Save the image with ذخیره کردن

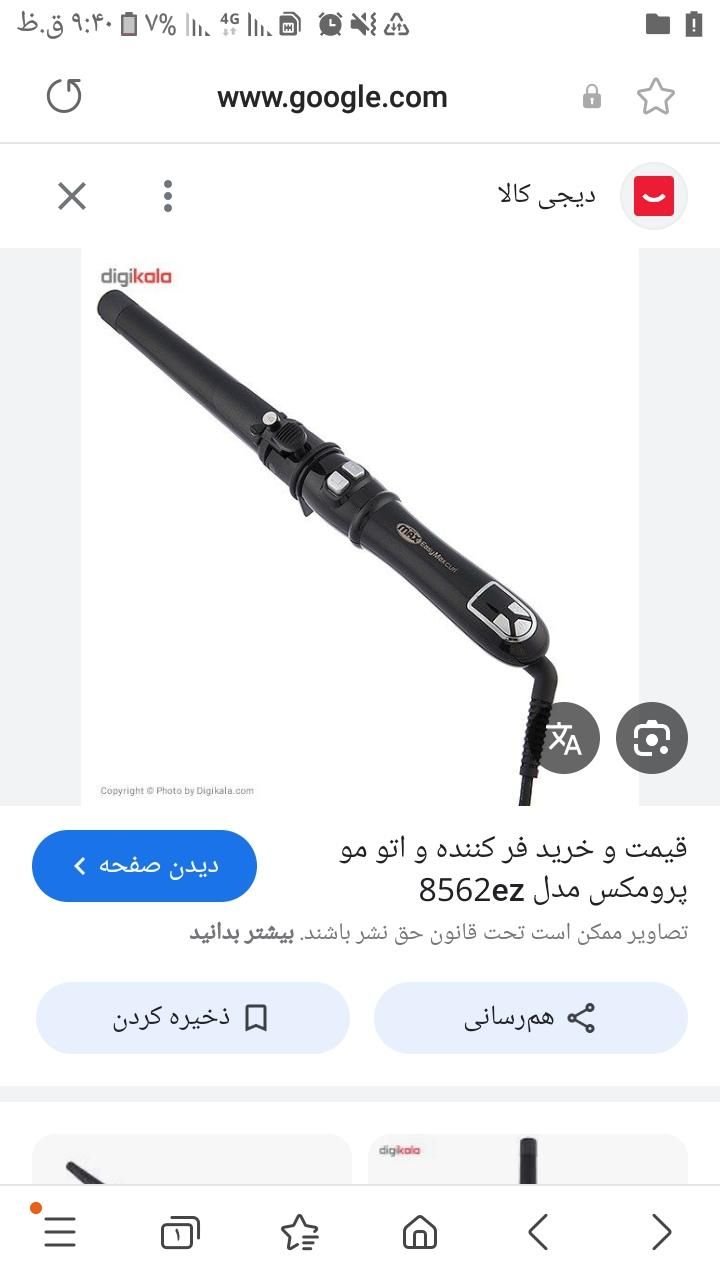[192, 1018]
